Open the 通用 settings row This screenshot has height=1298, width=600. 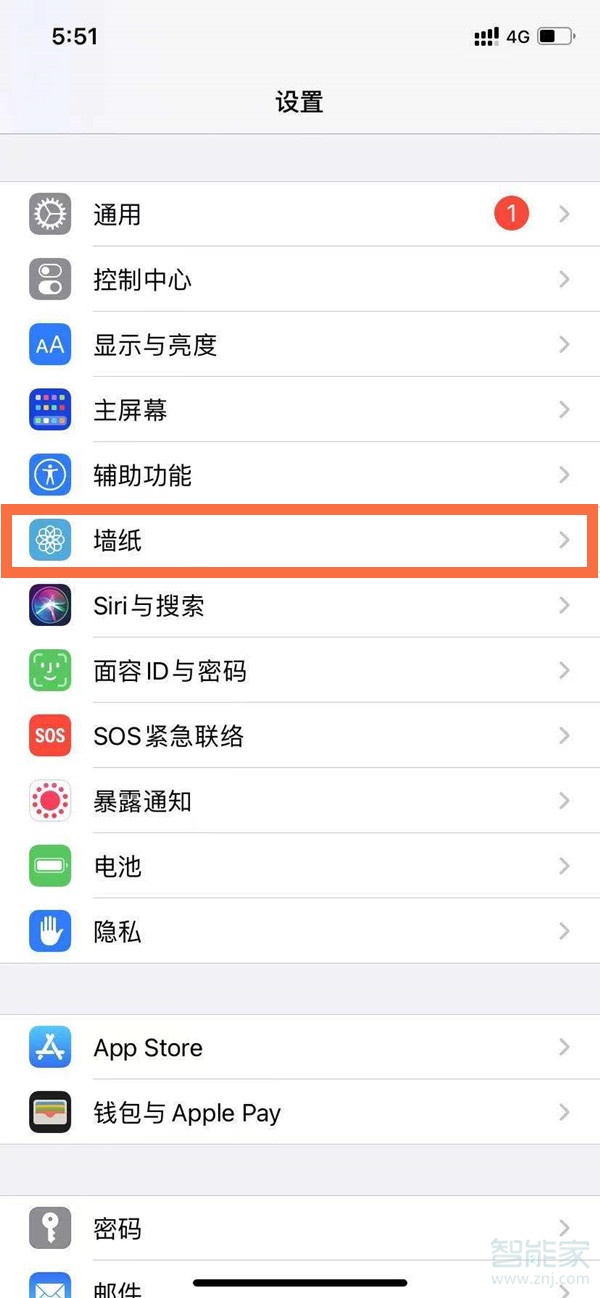coord(300,214)
